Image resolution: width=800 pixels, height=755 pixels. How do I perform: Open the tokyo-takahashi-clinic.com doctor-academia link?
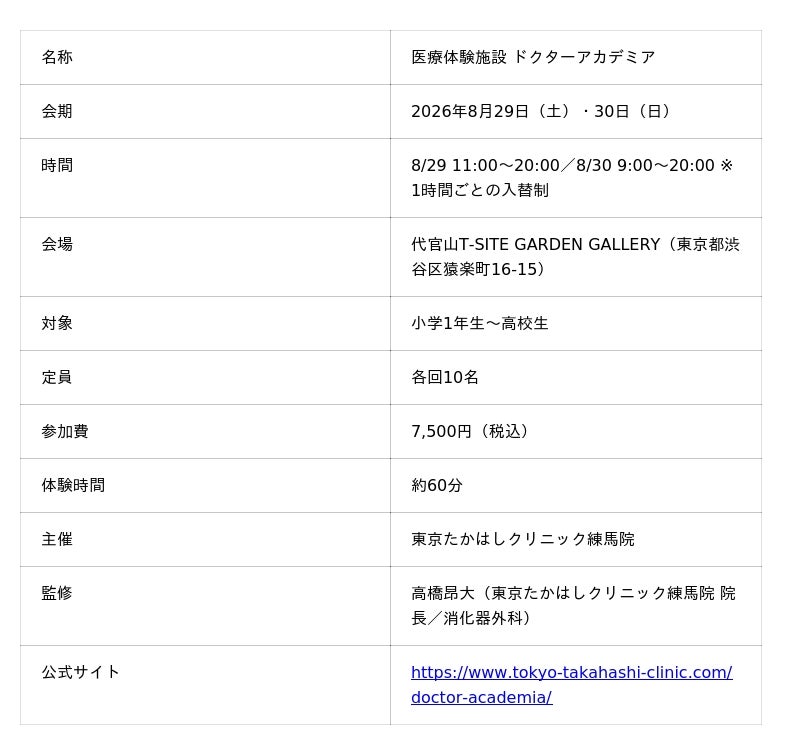click(571, 672)
